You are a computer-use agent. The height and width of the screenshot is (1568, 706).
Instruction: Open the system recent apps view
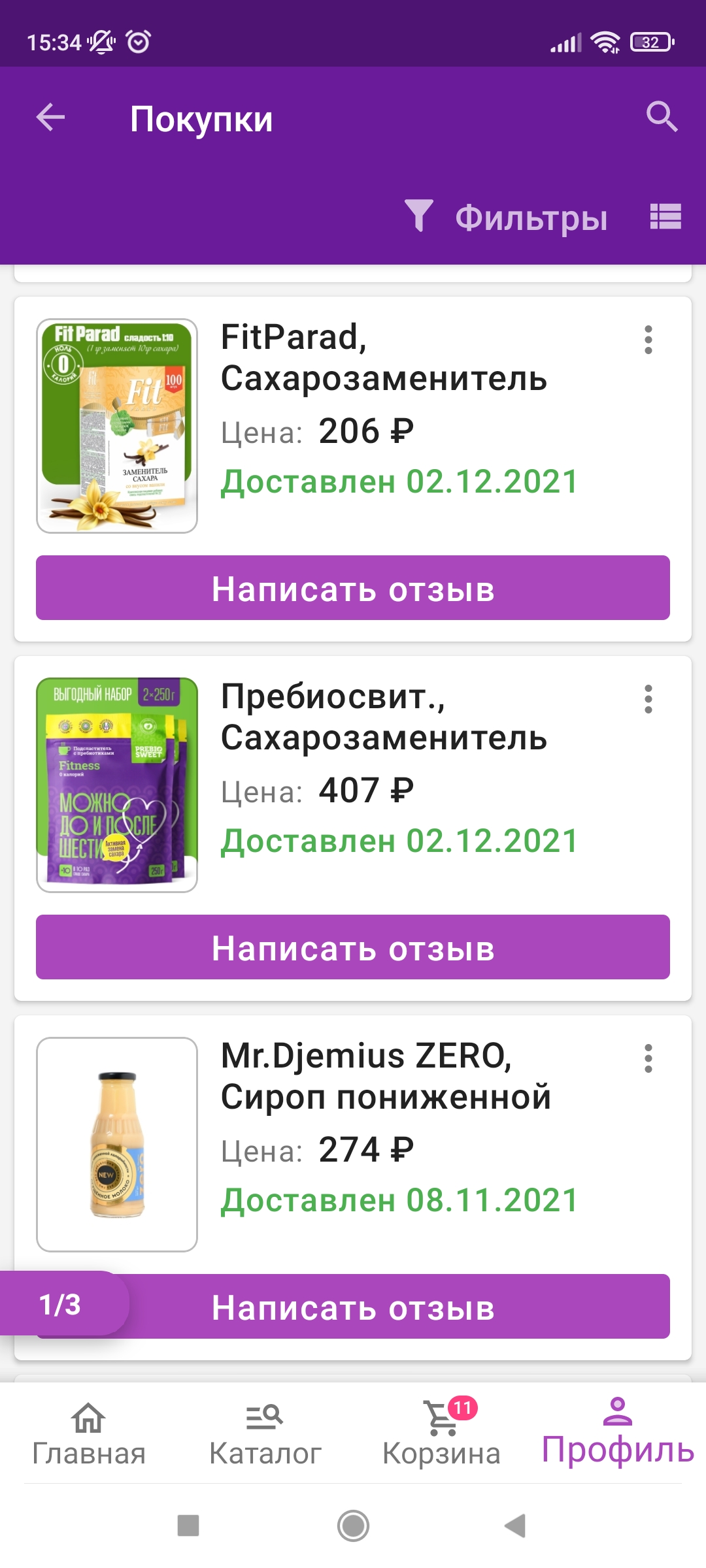coord(188,1526)
